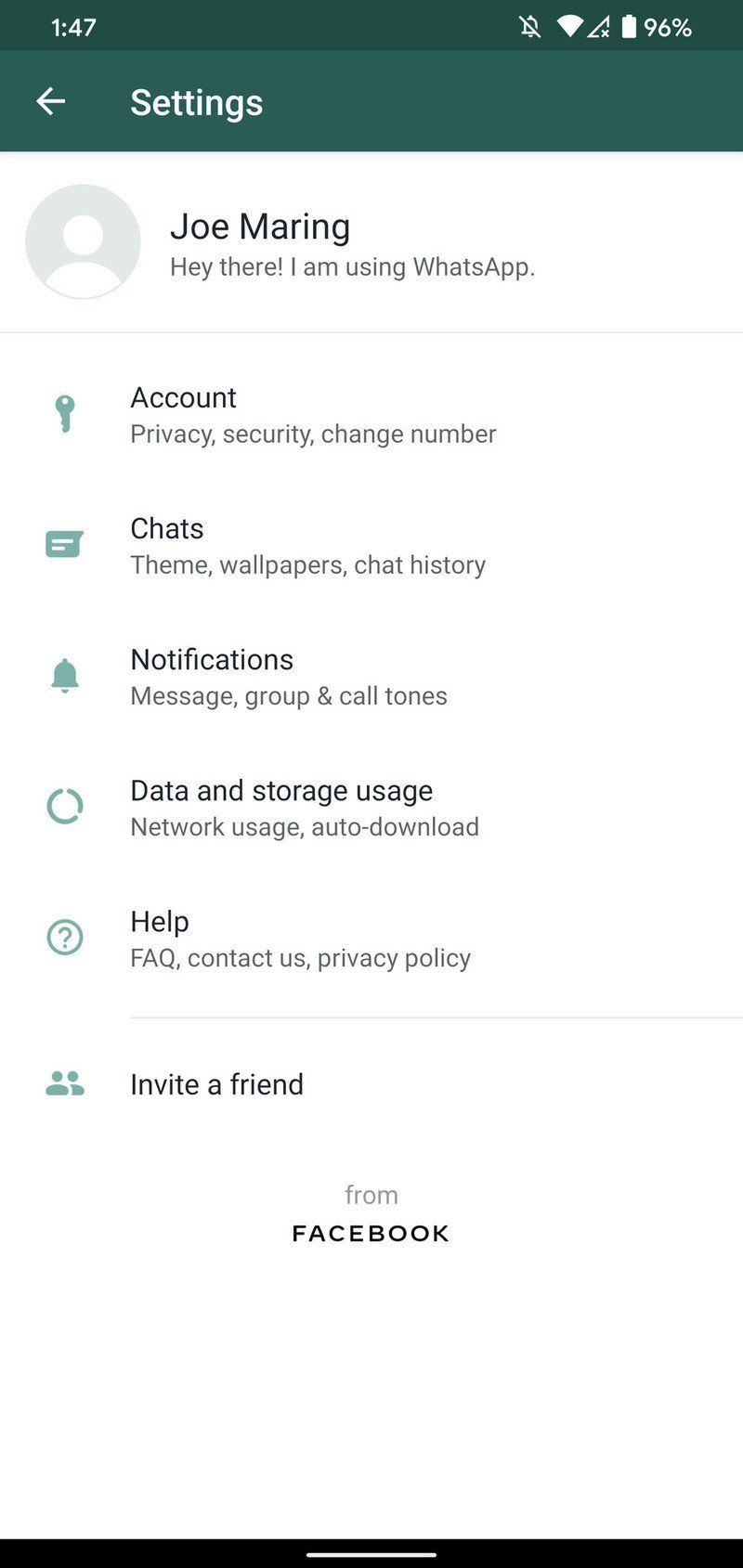Screen dimensions: 743x1568
Task: Tap Joe Maring's profile picture
Action: (83, 241)
